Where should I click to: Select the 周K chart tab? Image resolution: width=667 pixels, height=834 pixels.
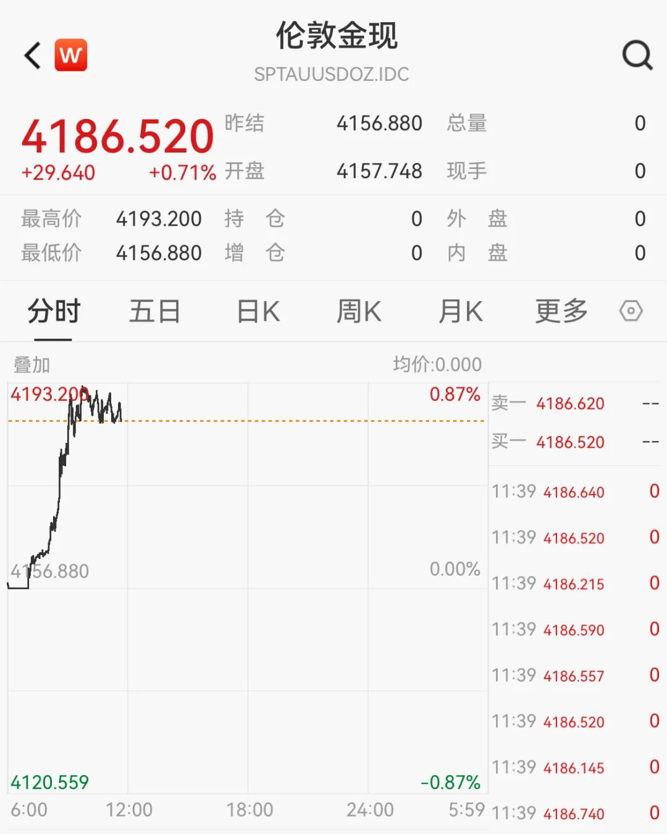tap(358, 311)
